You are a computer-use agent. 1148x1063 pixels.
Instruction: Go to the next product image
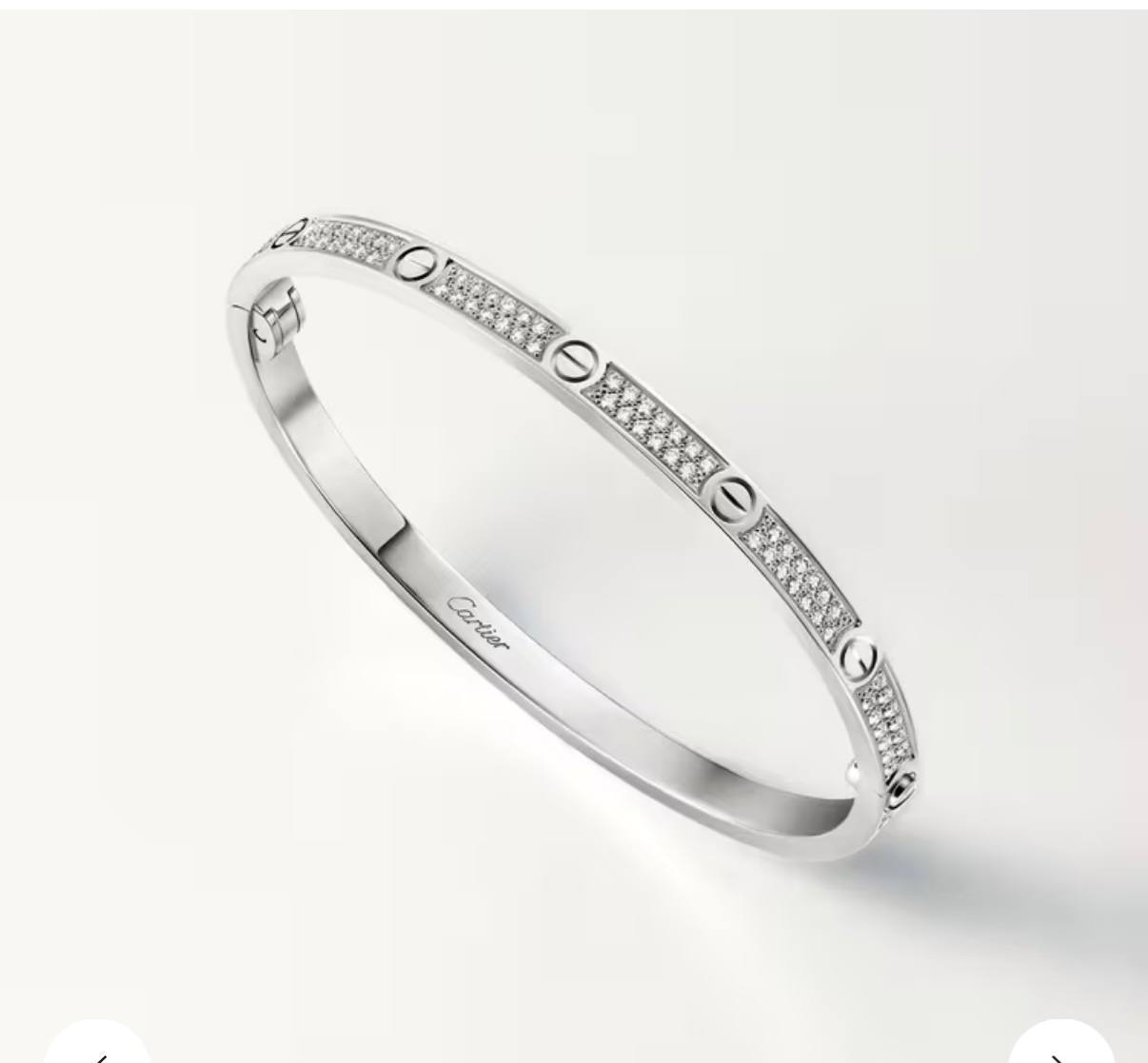[x=1059, y=1049]
